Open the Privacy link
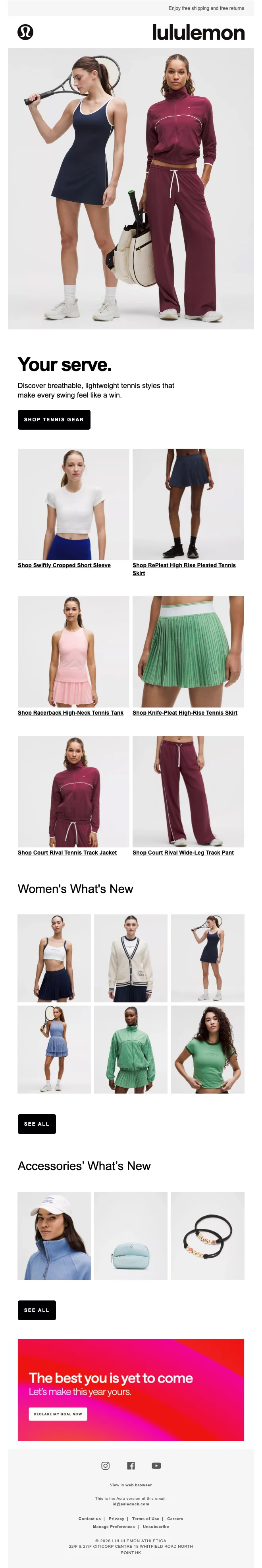The width and height of the screenshot is (262, 1568). pos(116,1519)
